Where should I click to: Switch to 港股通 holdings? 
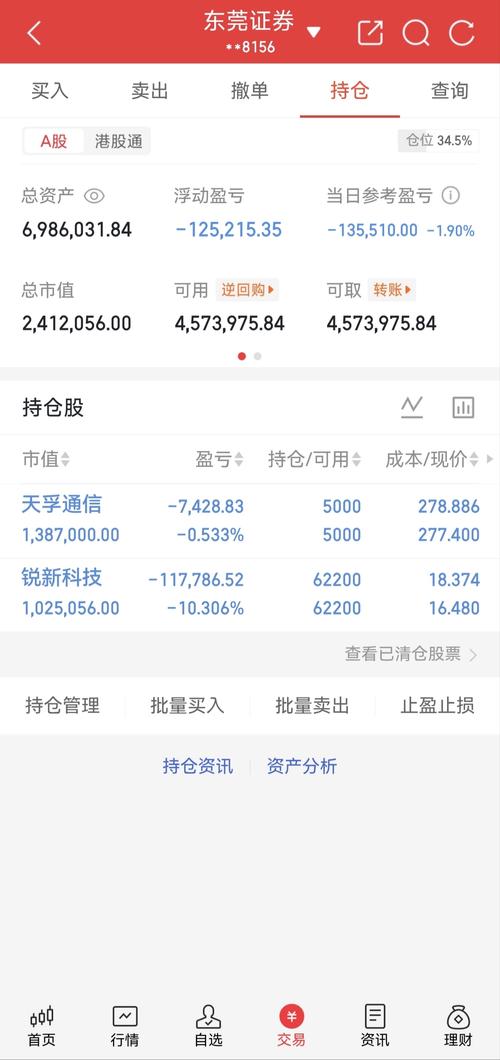coord(118,141)
